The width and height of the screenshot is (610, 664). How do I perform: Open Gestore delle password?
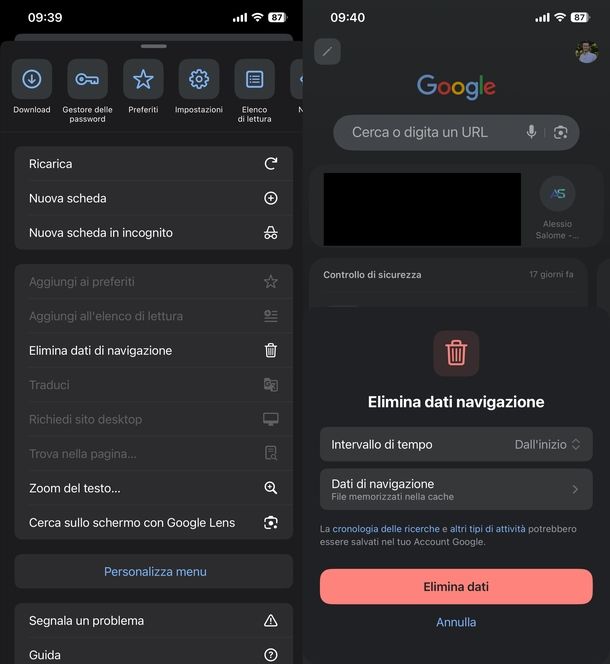coord(87,80)
